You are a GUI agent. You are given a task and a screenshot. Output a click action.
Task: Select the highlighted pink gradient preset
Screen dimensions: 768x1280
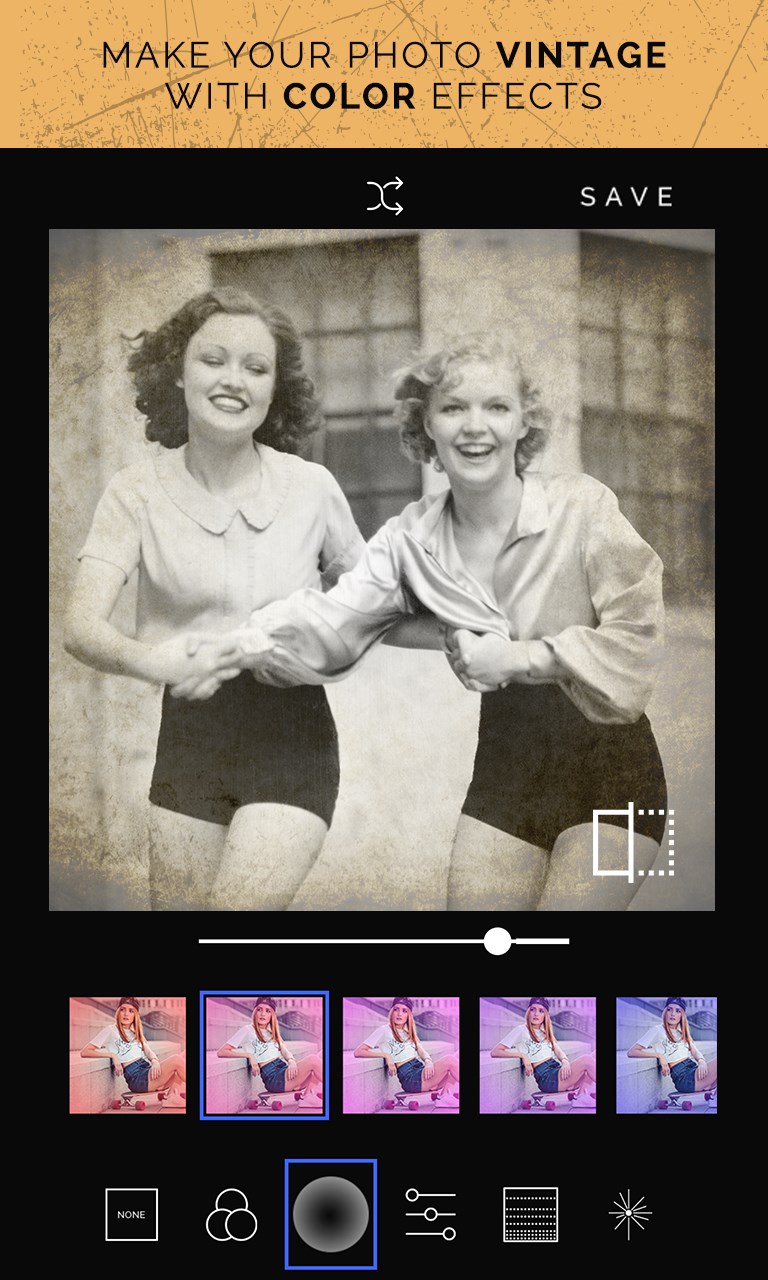264,1055
